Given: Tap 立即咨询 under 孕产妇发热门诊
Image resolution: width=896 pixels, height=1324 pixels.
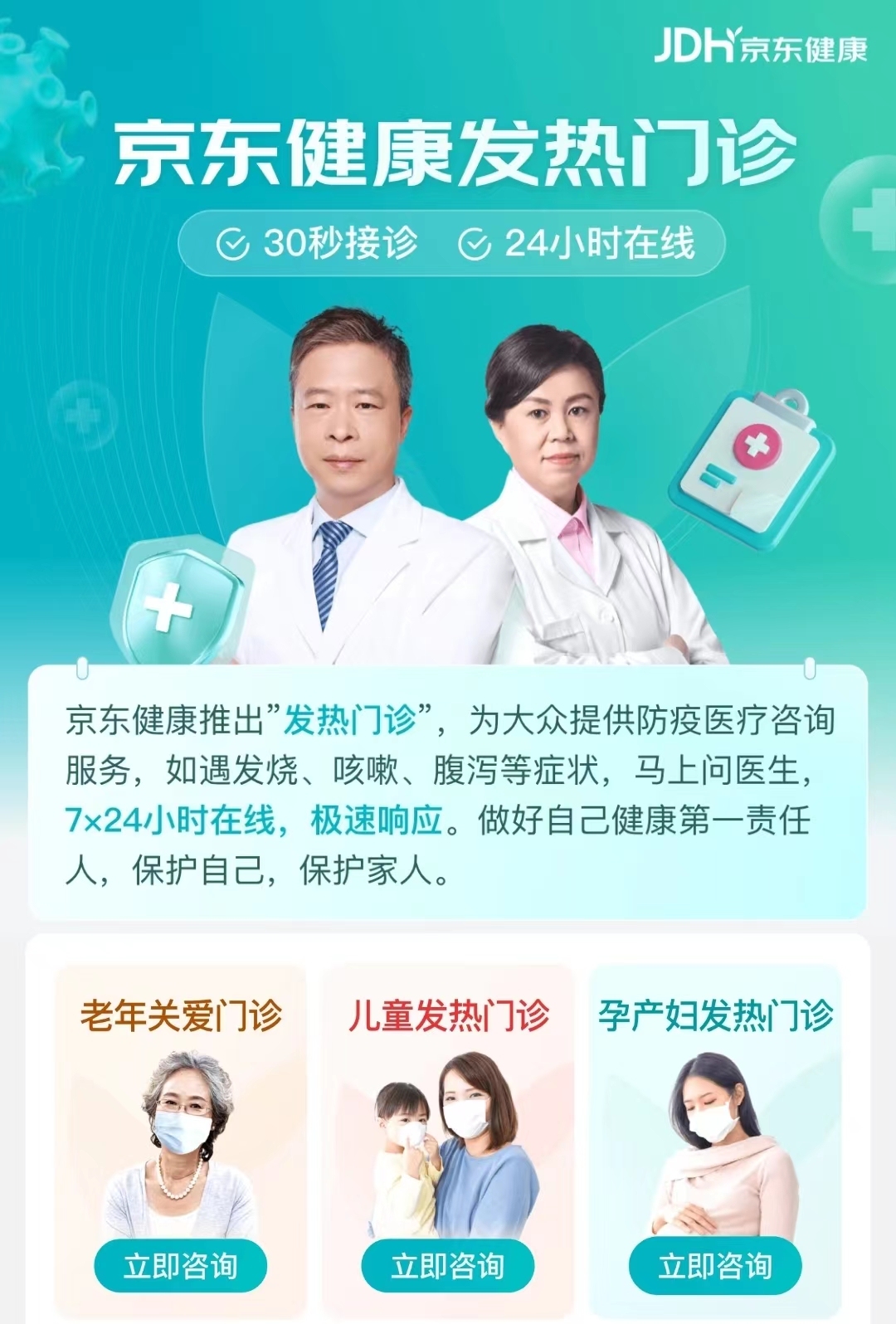Looking at the screenshot, I should click(x=715, y=1266).
